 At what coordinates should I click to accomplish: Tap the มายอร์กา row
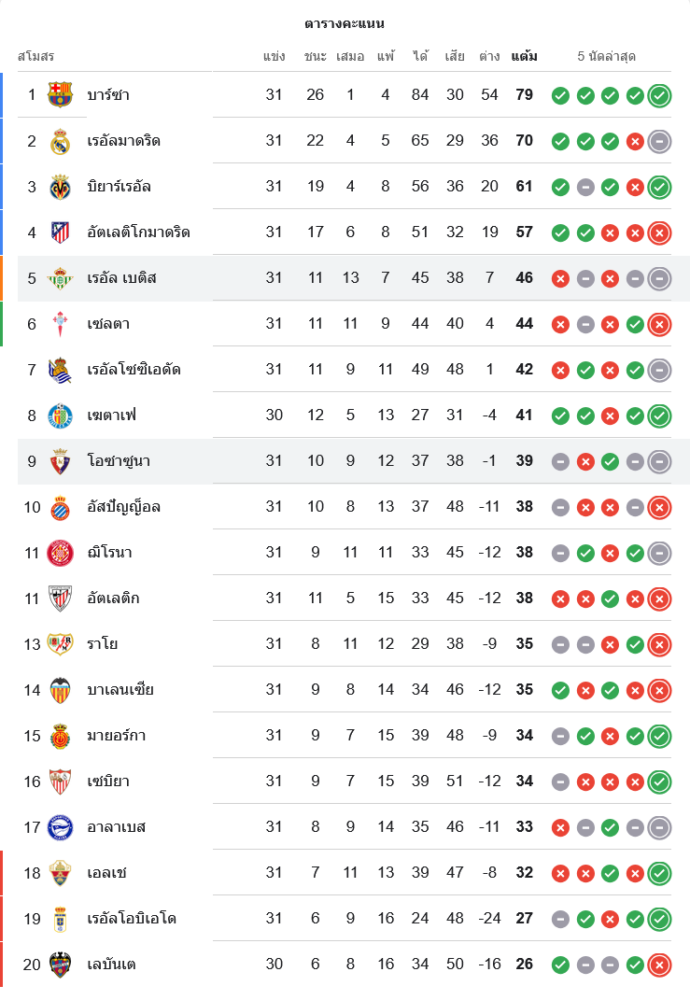pos(116,735)
